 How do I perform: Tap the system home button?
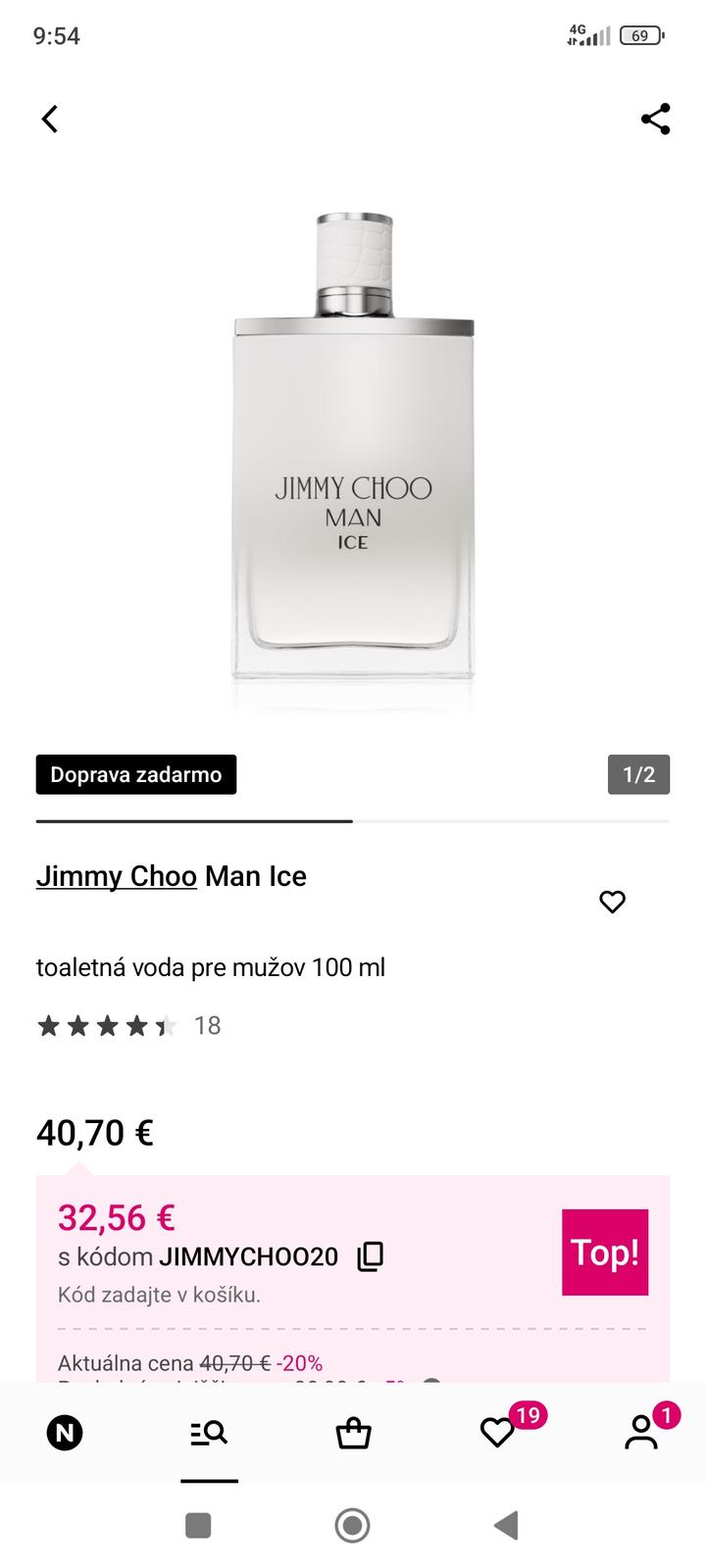[352, 1525]
